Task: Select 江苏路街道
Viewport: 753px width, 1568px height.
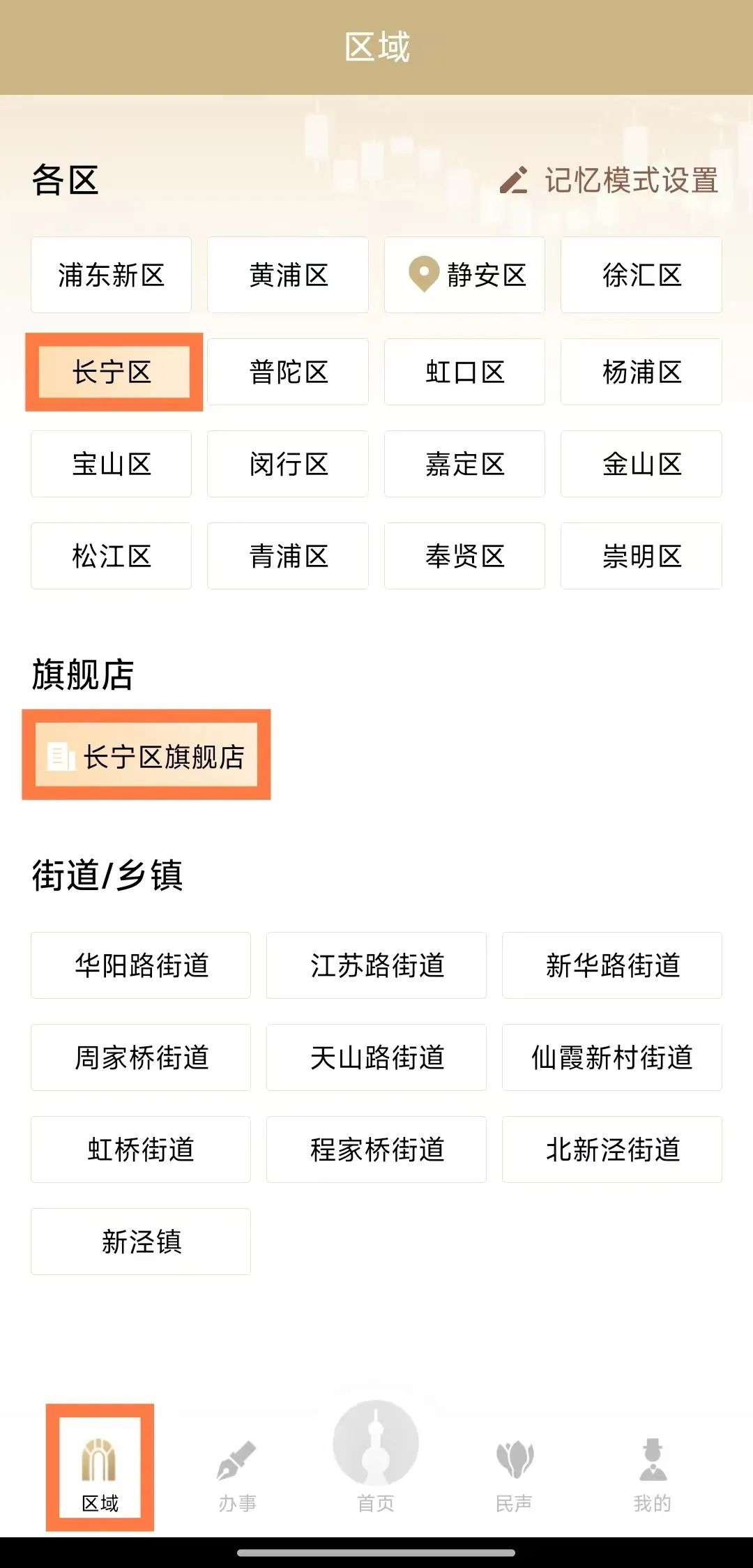Action: 376,965
